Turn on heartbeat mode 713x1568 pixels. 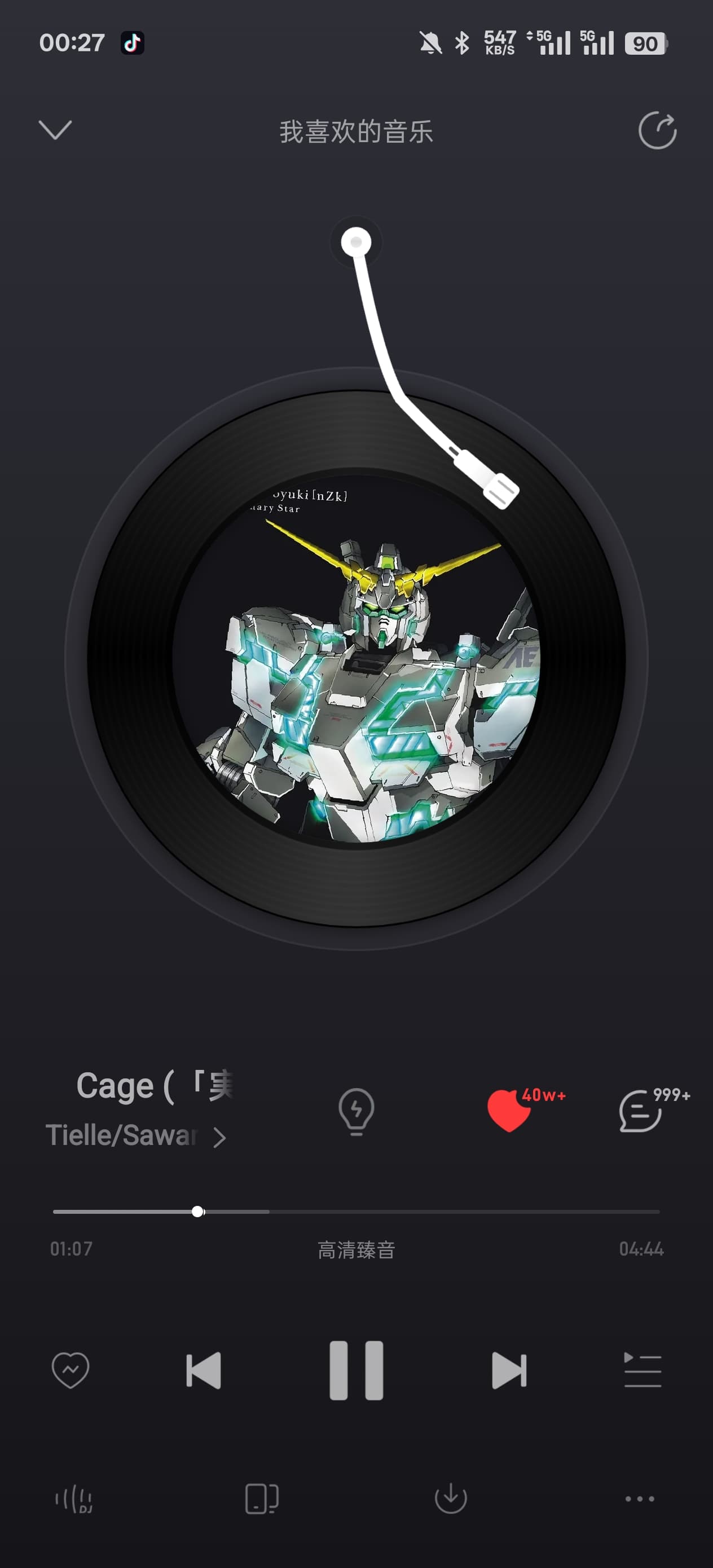71,1369
